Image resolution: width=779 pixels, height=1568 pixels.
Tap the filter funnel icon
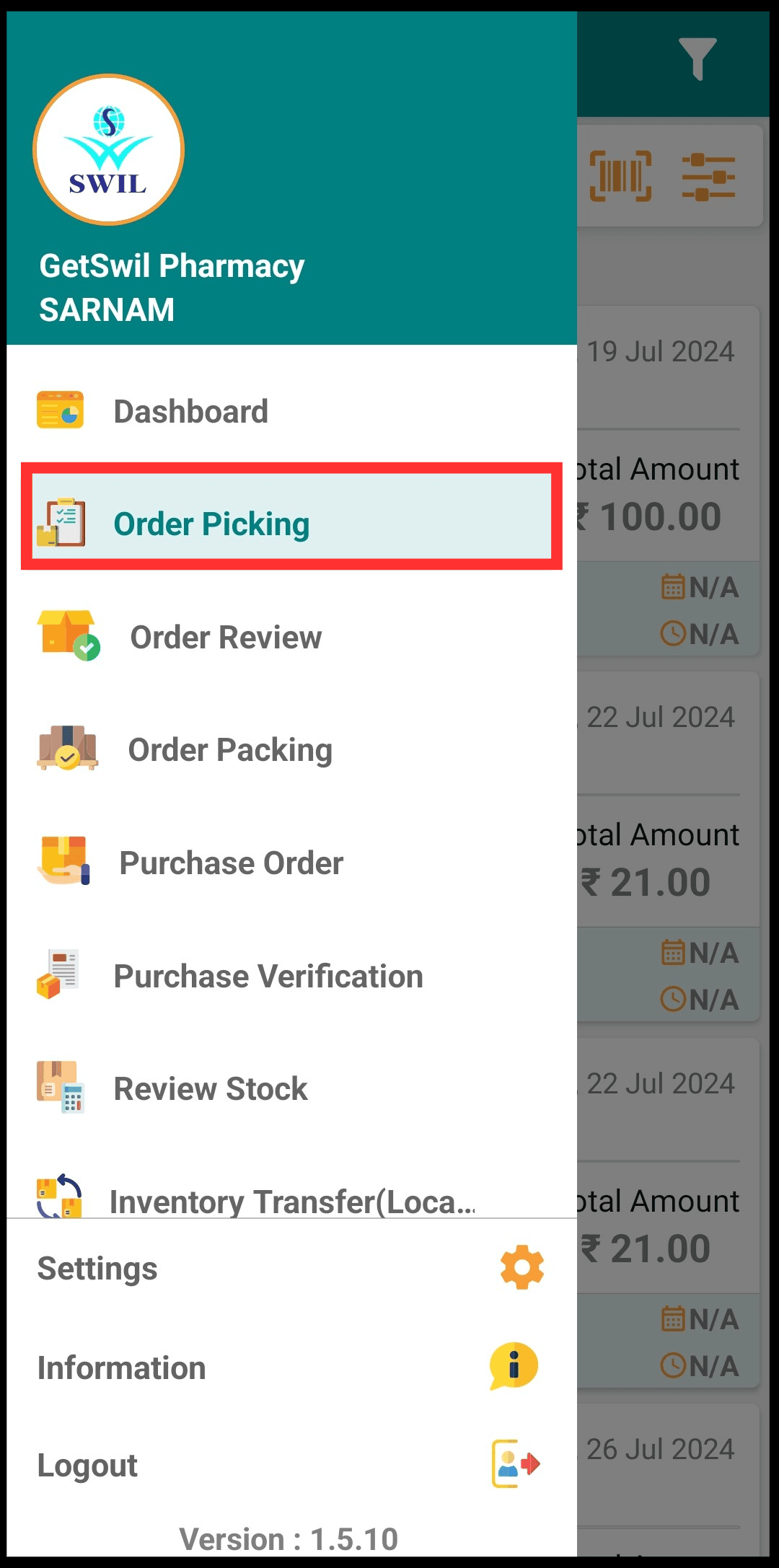697,58
